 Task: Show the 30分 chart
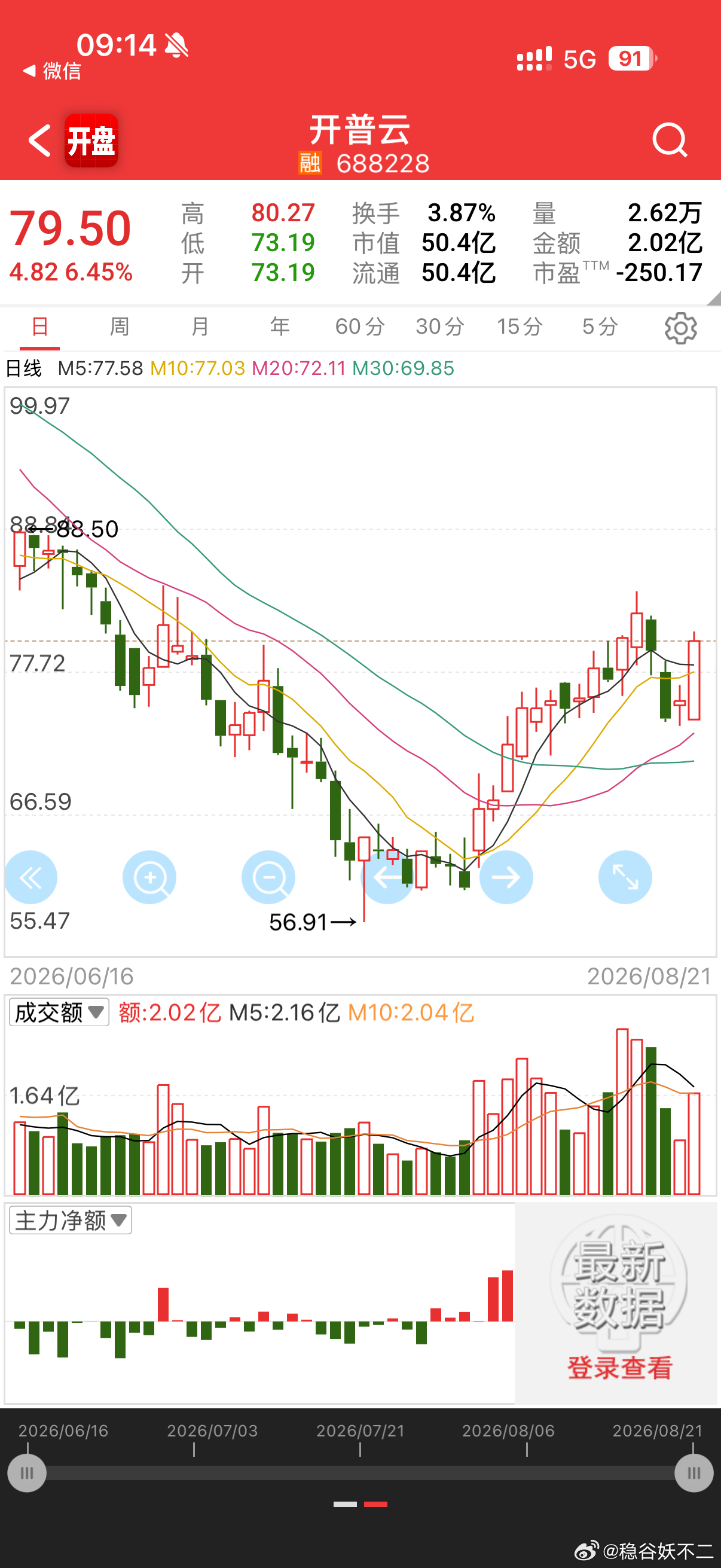click(x=440, y=327)
